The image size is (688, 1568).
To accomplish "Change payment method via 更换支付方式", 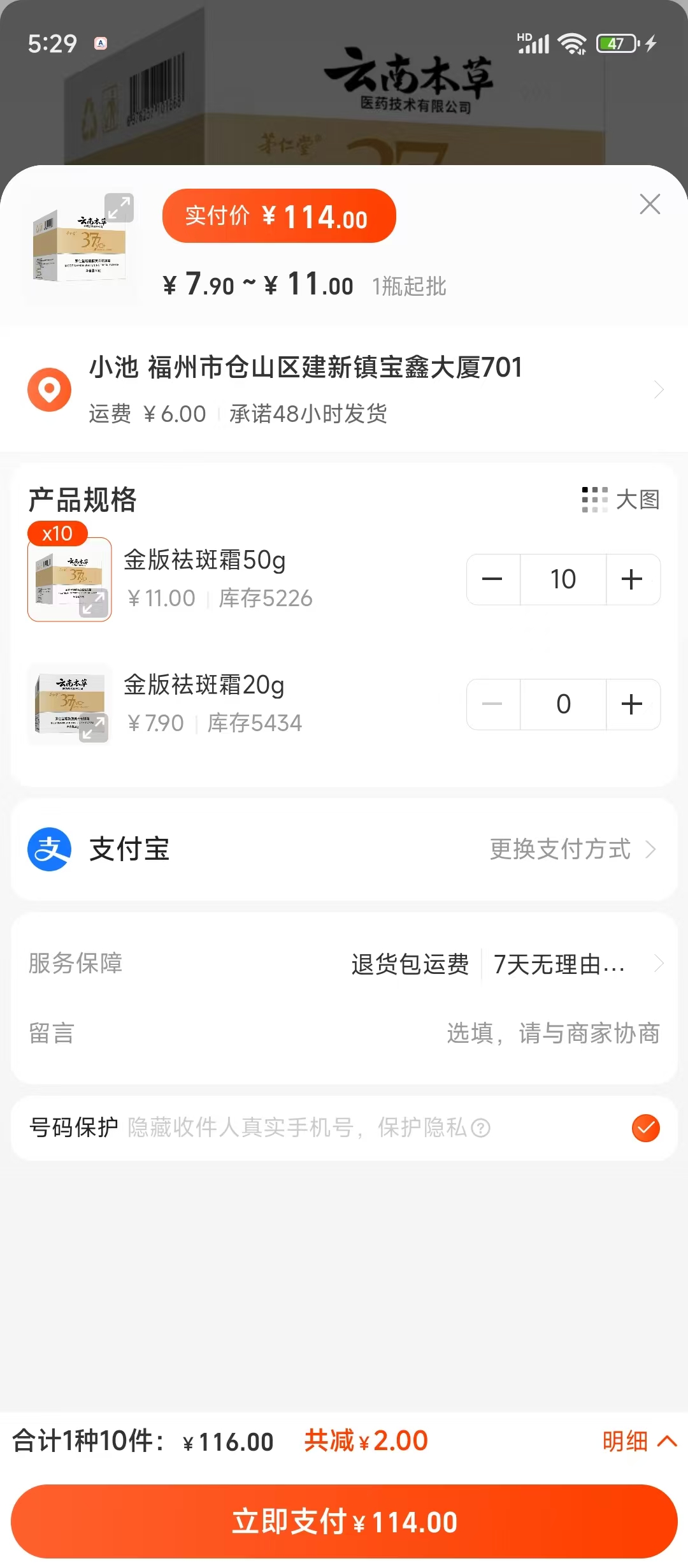I will point(571,850).
